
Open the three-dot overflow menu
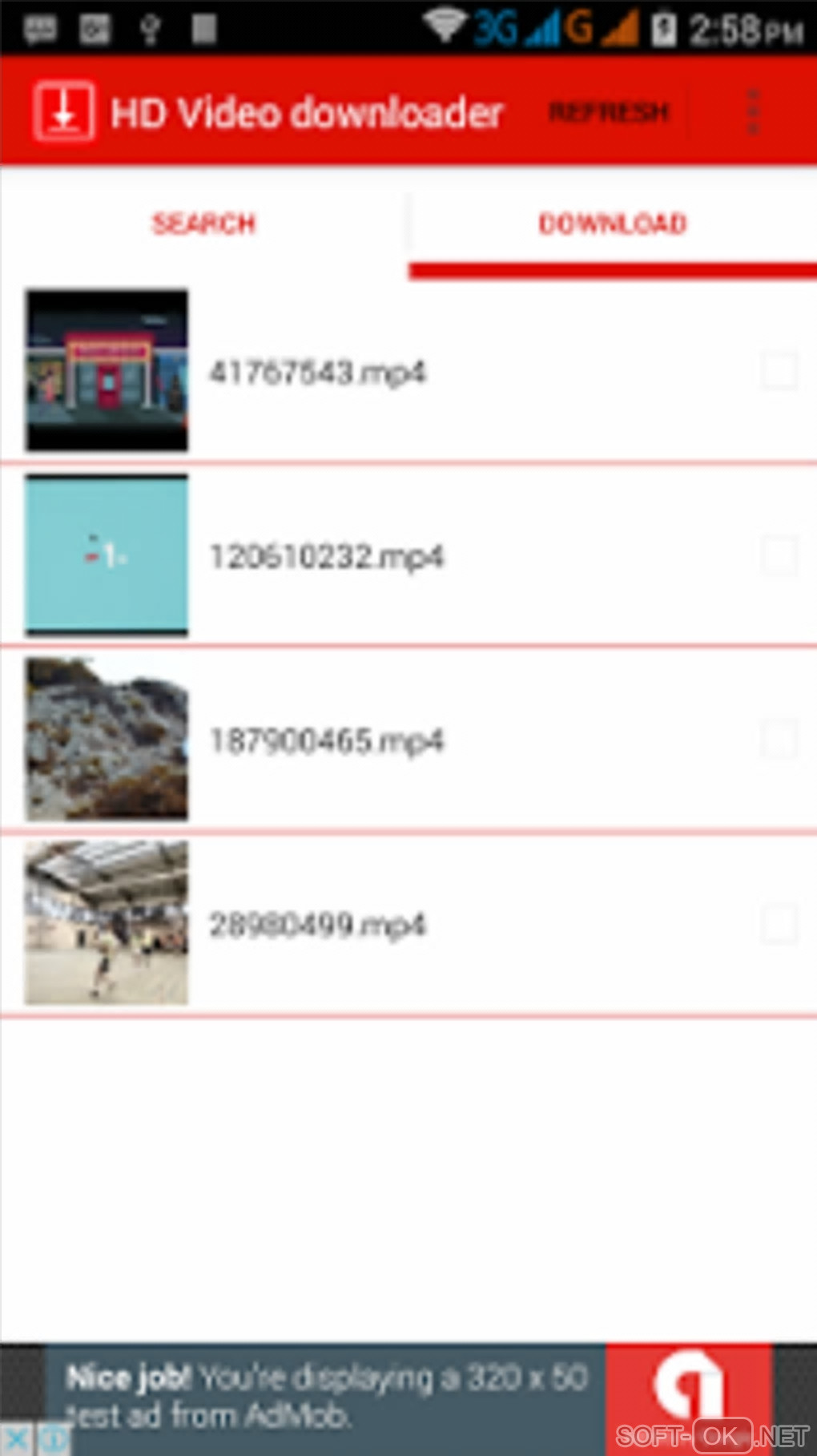[x=752, y=112]
